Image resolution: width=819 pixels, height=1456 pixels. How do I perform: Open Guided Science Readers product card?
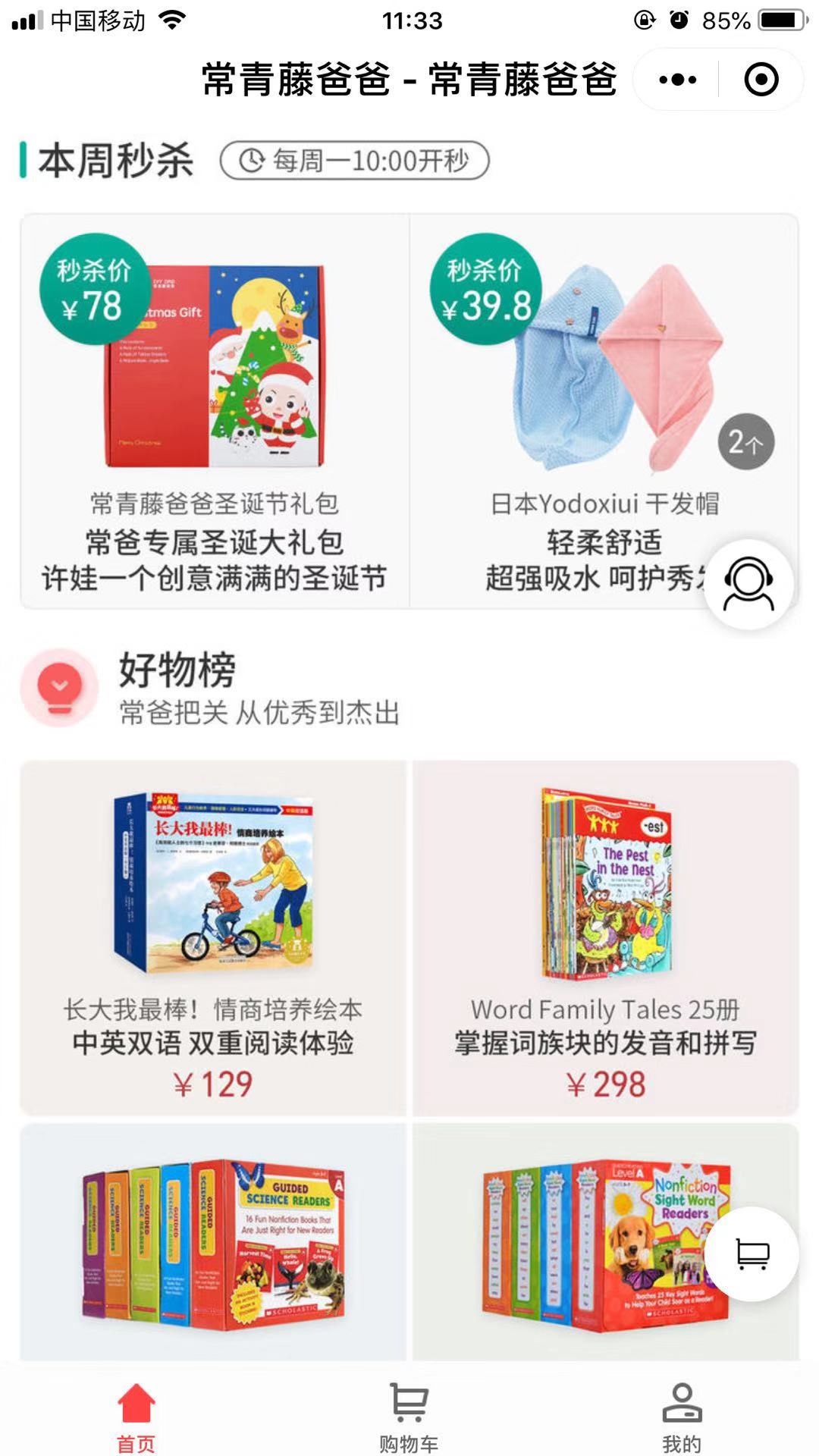pyautogui.click(x=213, y=1244)
